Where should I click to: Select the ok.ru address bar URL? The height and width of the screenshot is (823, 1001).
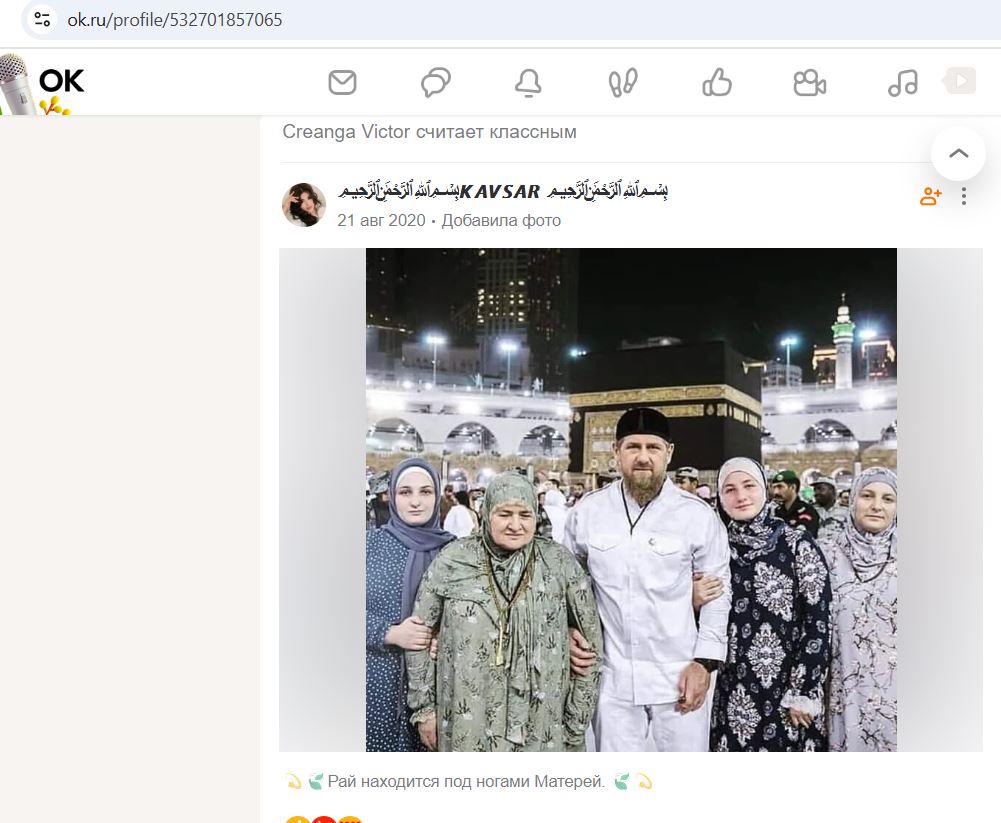(x=175, y=19)
